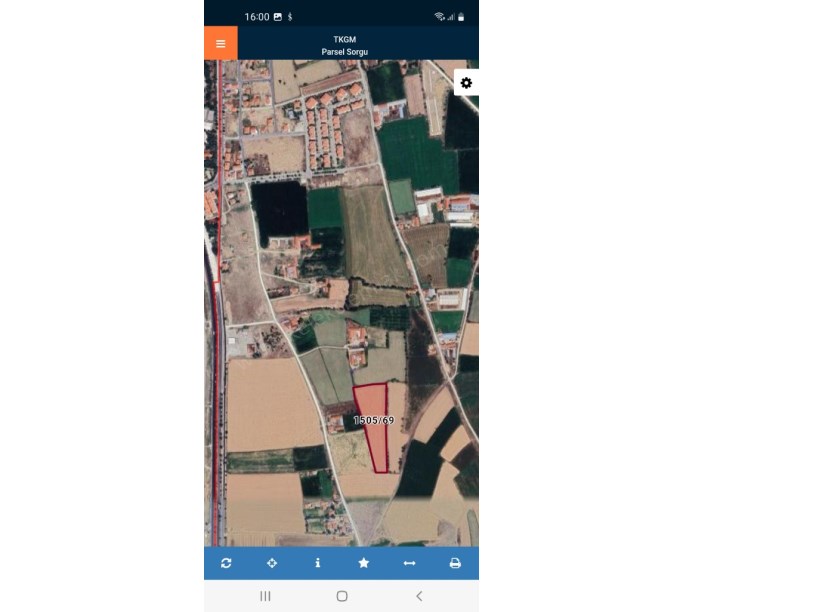Viewport: 816px width, 612px height.
Task: Add parcel to favorites with the star
Action: (363, 563)
